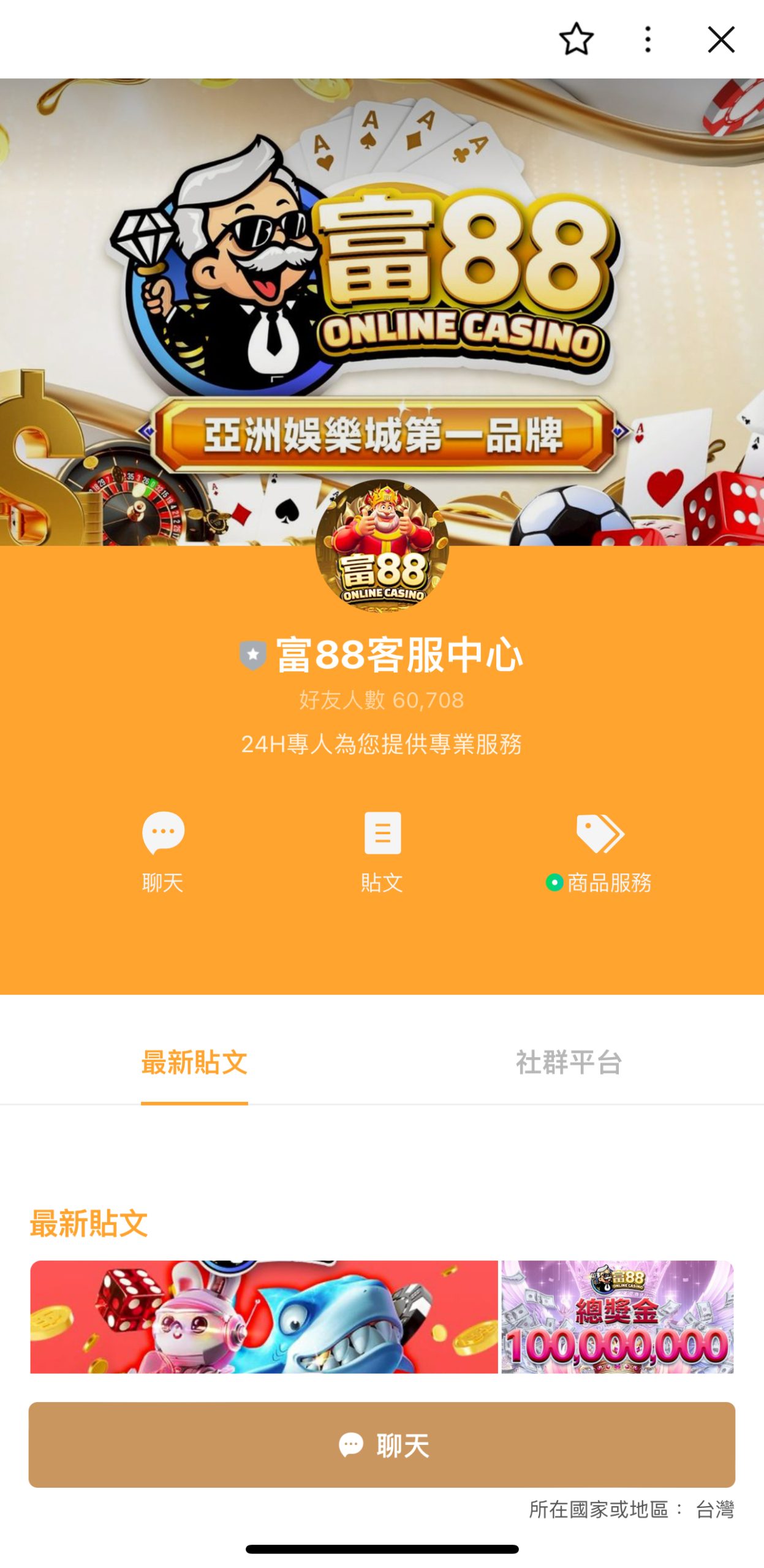This screenshot has height=1568, width=764.
Task: Switch to the 社群平台 tab
Action: pyautogui.click(x=569, y=1062)
